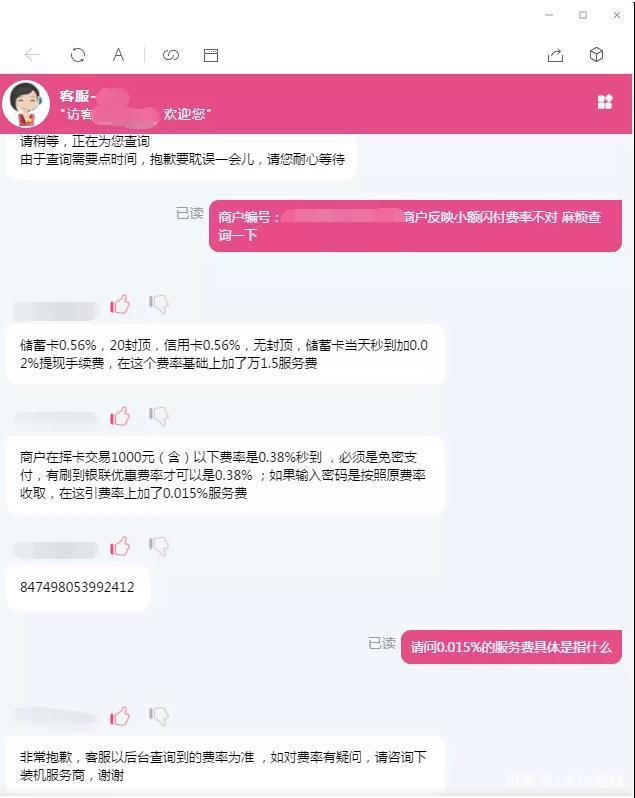Viewport: 635px width, 798px height.
Task: Dislike the message with number 847498053992412
Action: 158,546
